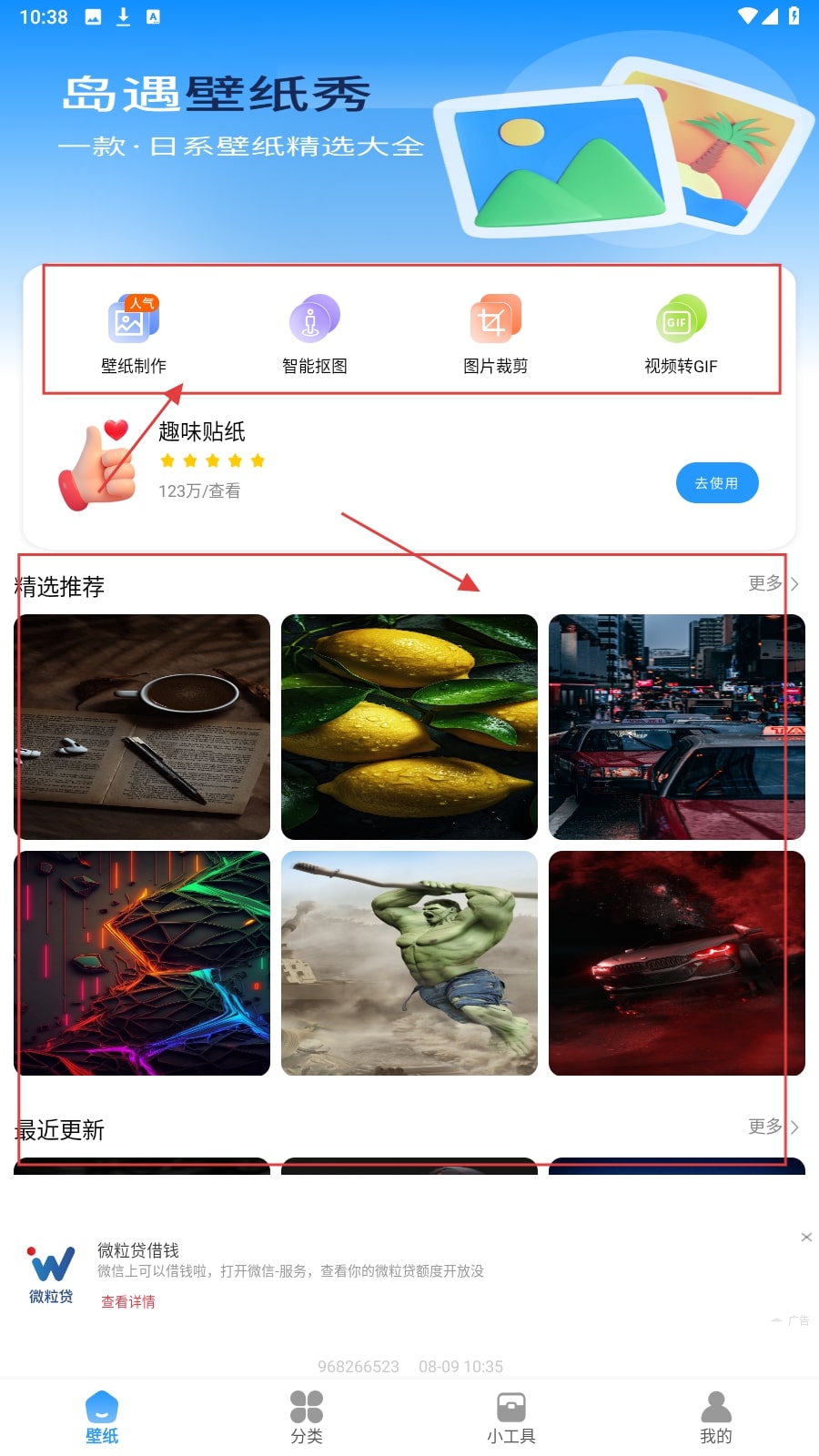This screenshot has height=1456, width=819.
Task: Open the lemons wallpaper thumbnail
Action: pos(409,725)
